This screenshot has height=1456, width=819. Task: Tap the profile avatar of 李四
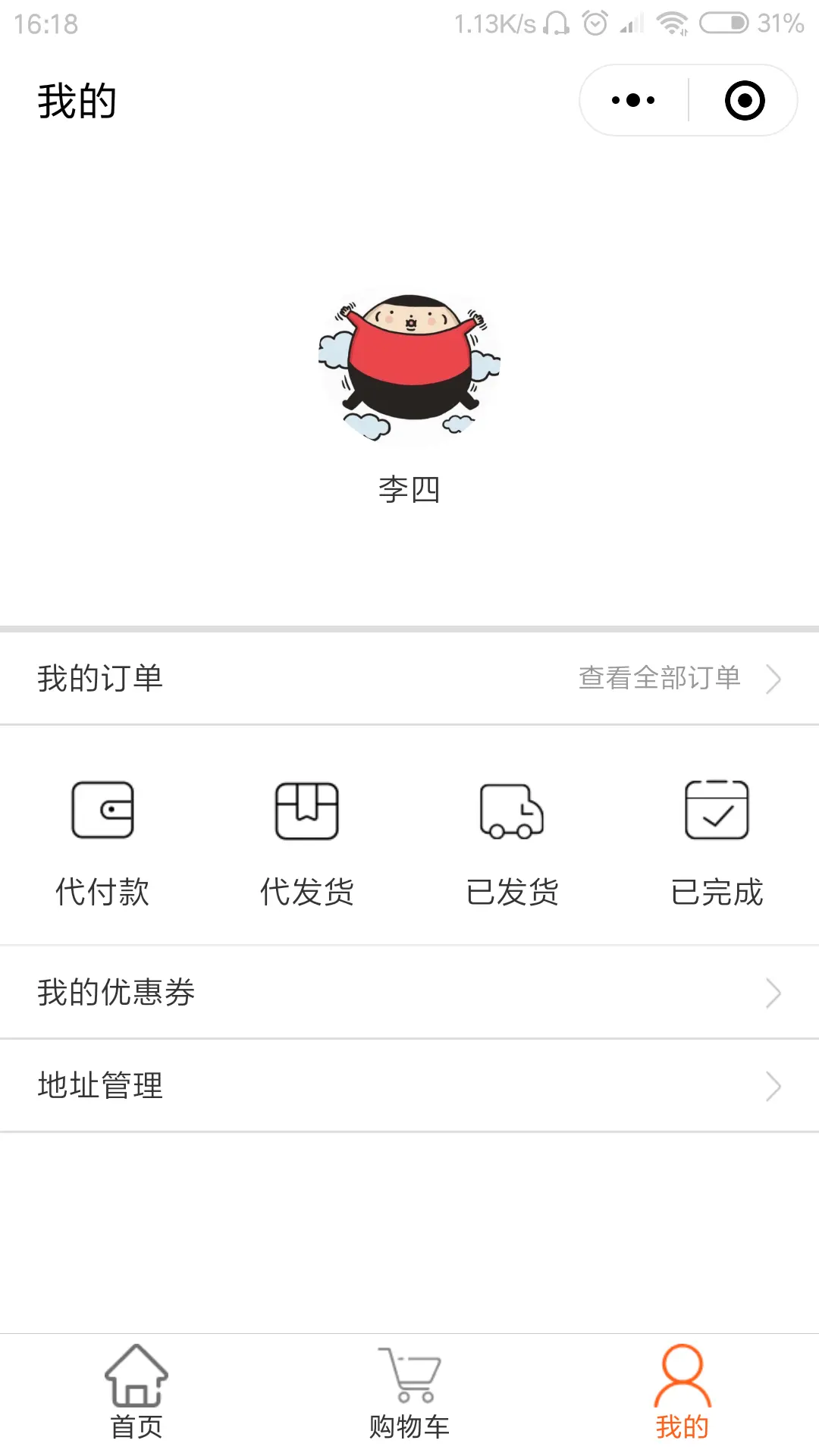[409, 366]
